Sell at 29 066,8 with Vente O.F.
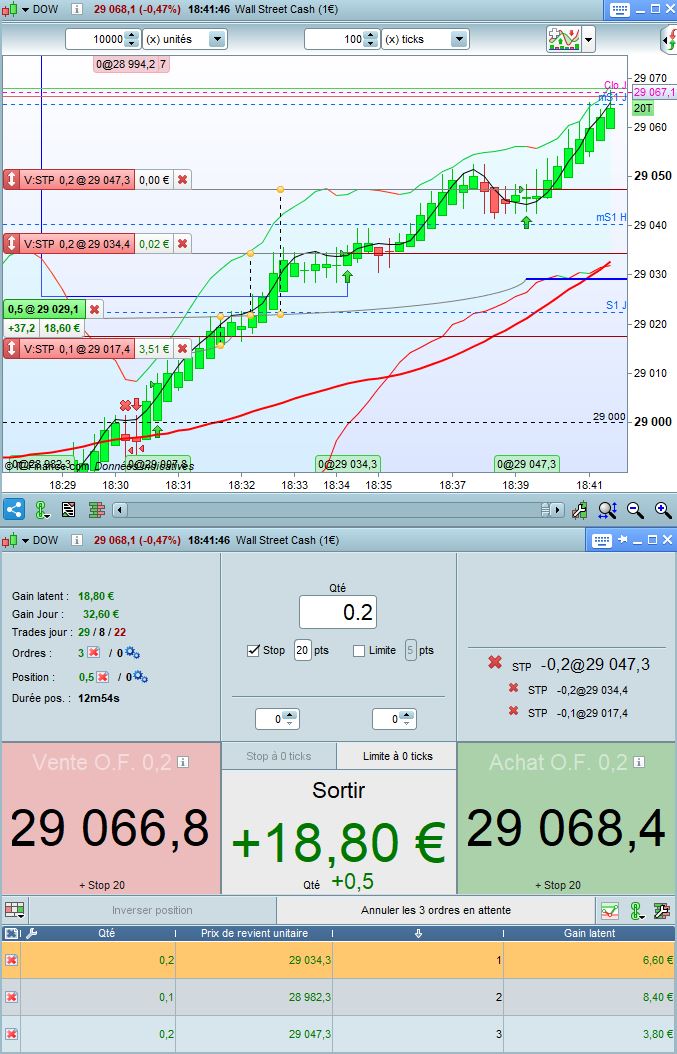 (110, 818)
